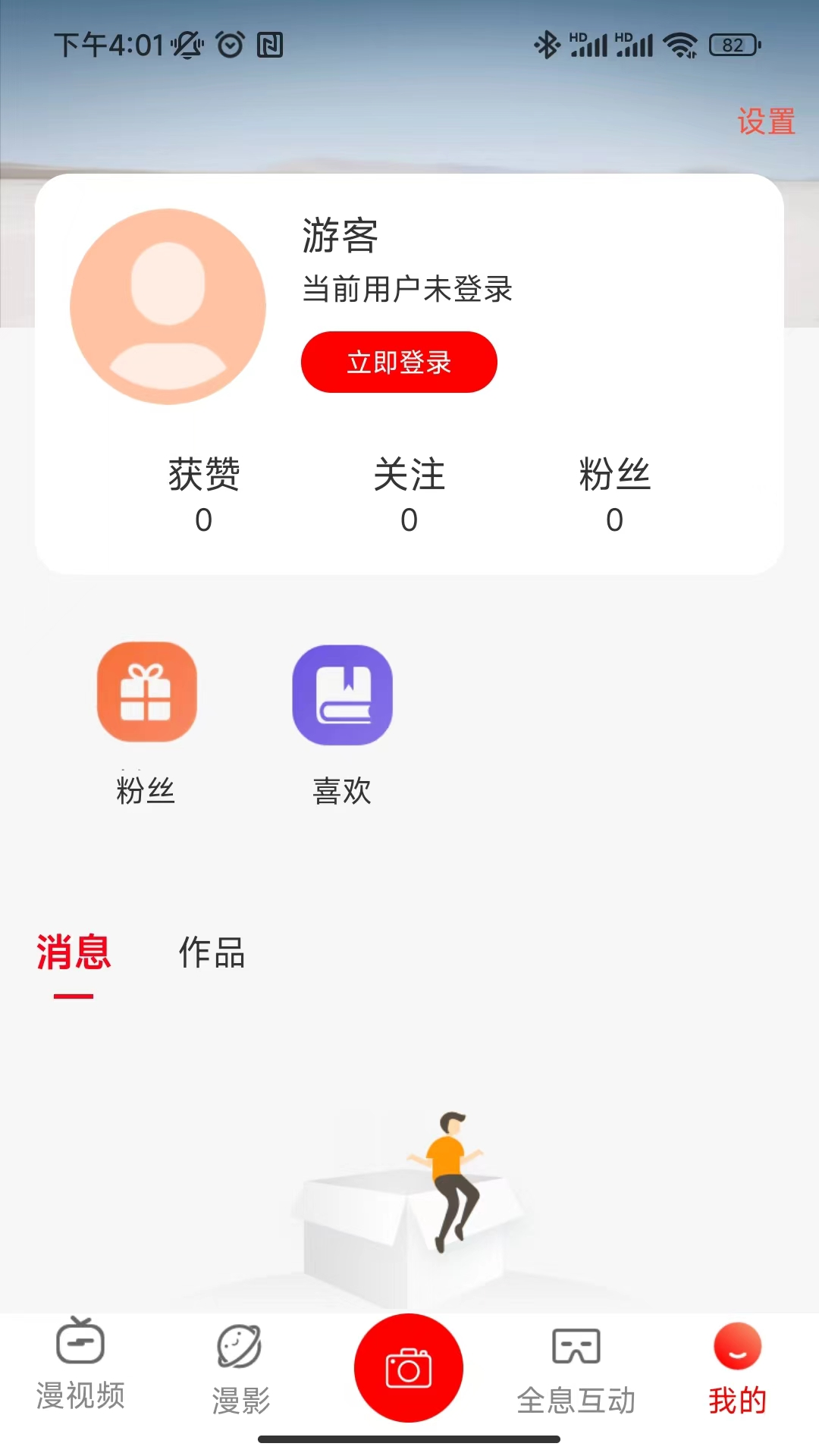Image resolution: width=819 pixels, height=1456 pixels.
Task: Switch to the 作品 tab
Action: pyautogui.click(x=210, y=954)
